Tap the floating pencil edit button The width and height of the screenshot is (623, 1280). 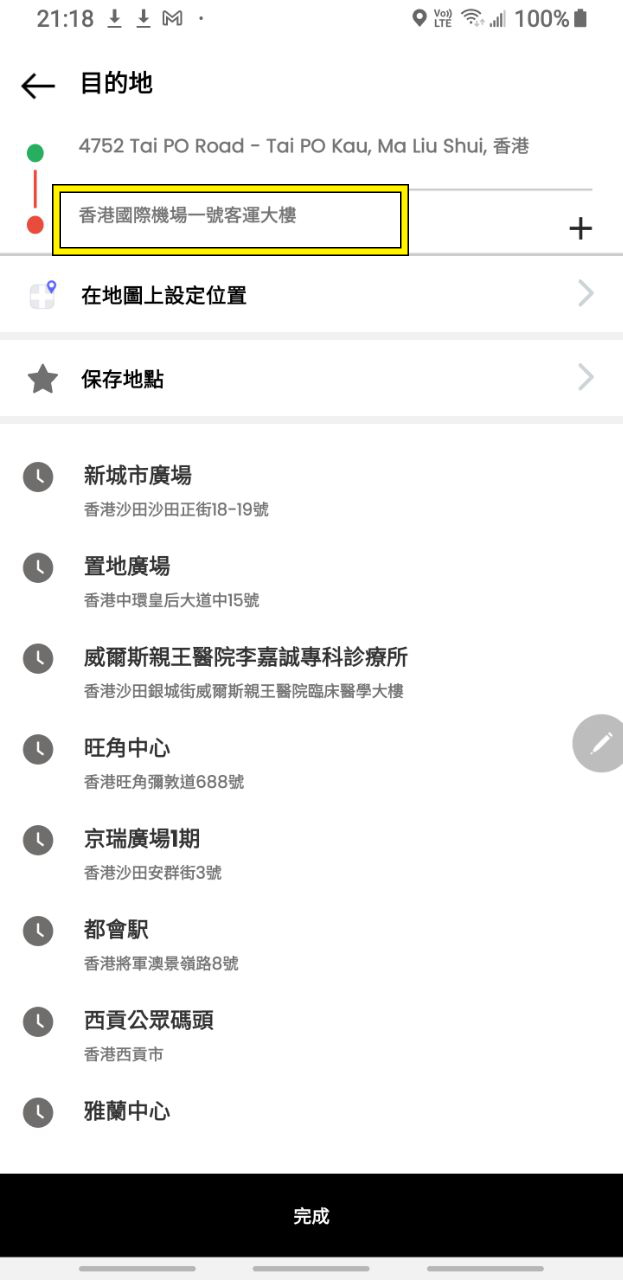pyautogui.click(x=599, y=743)
